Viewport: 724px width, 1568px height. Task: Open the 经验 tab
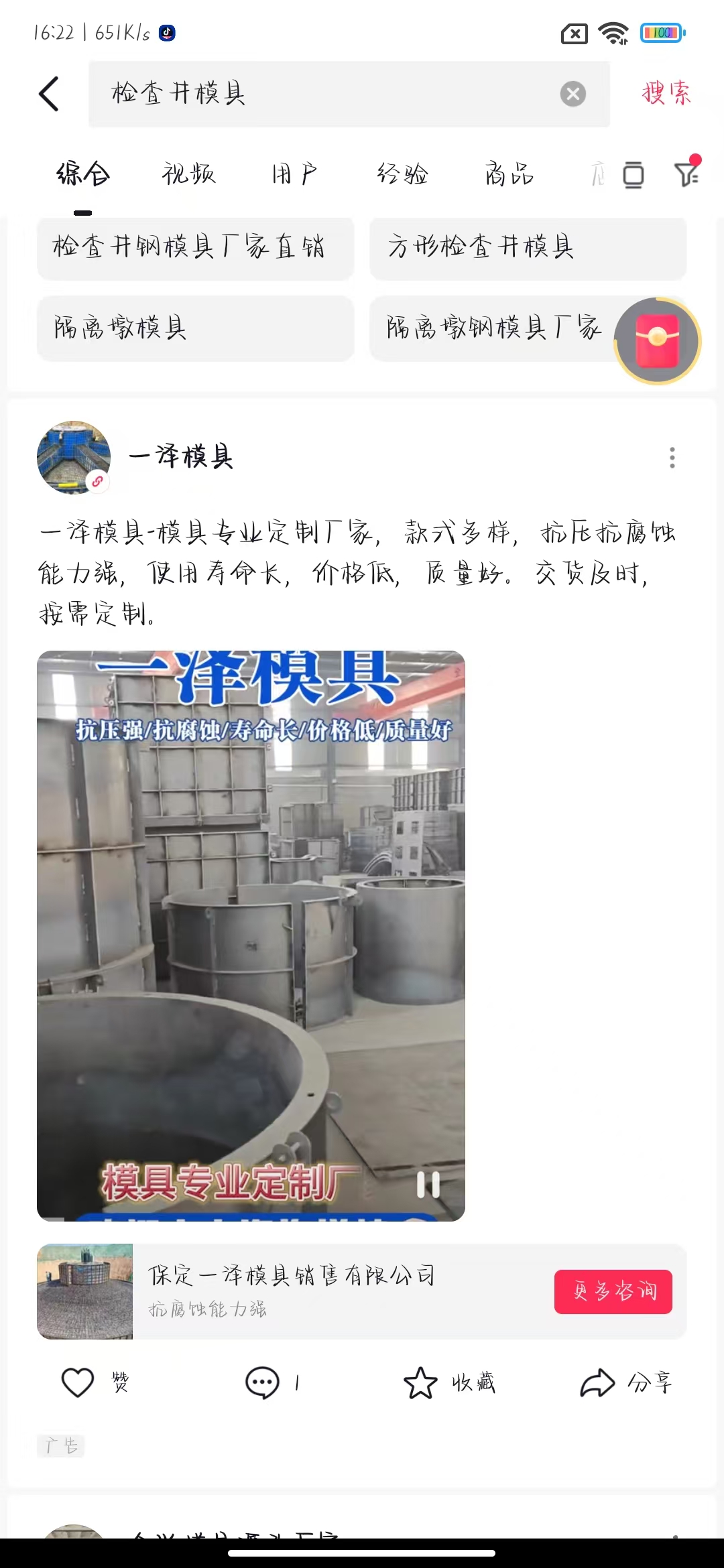click(x=402, y=174)
